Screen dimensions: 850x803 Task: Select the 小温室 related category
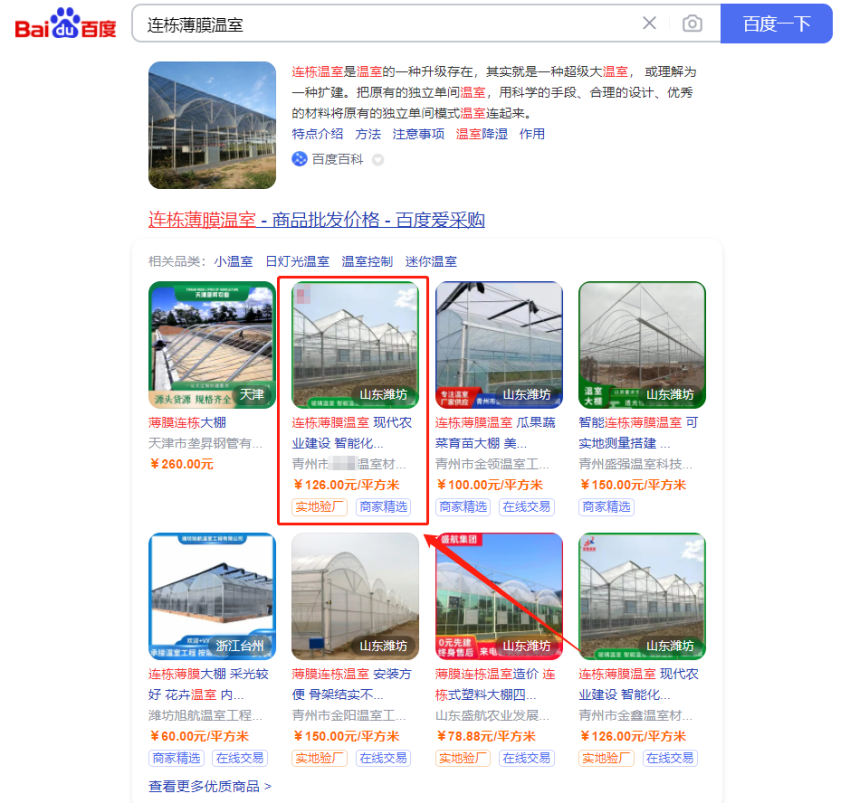[233, 262]
